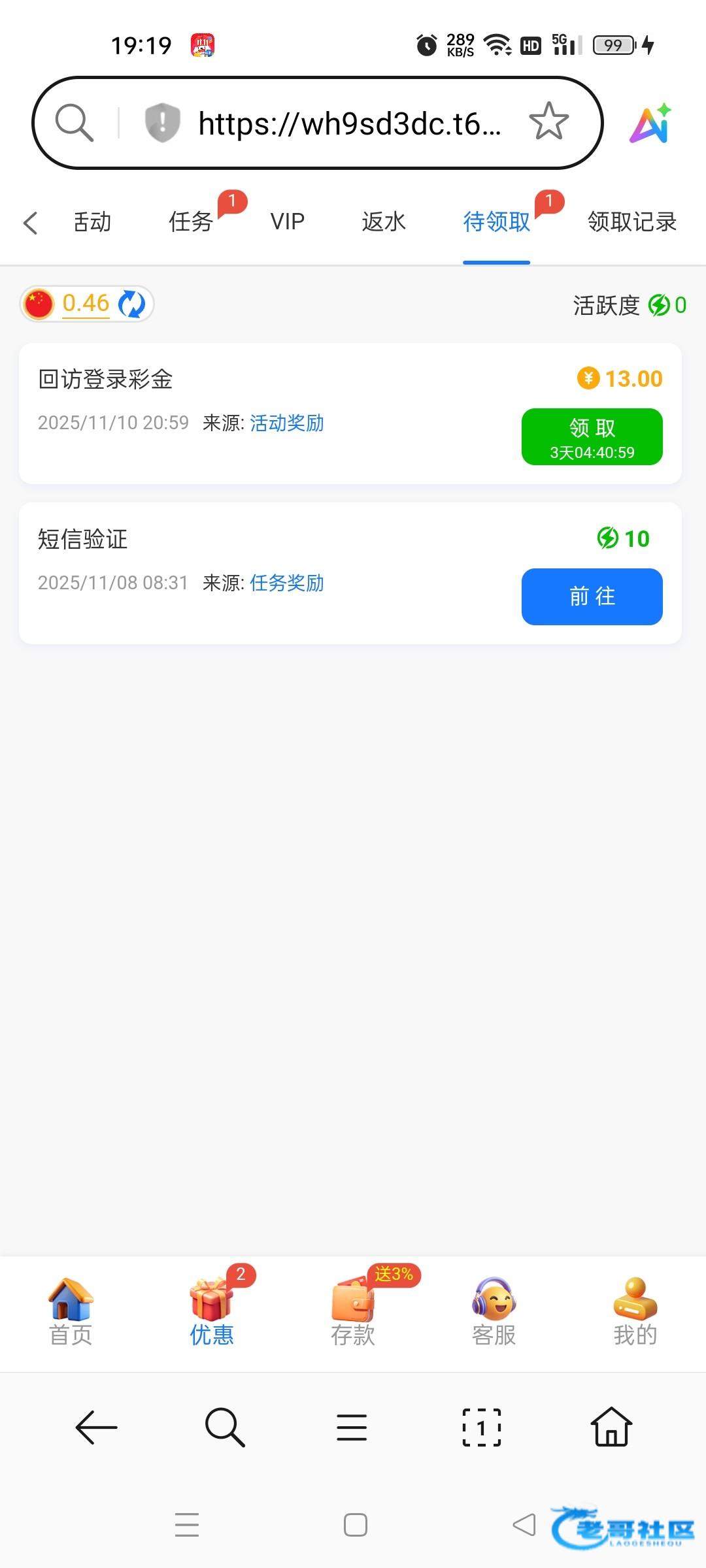706x1568 pixels.
Task: Refresh the 0.46 balance
Action: tap(131, 304)
